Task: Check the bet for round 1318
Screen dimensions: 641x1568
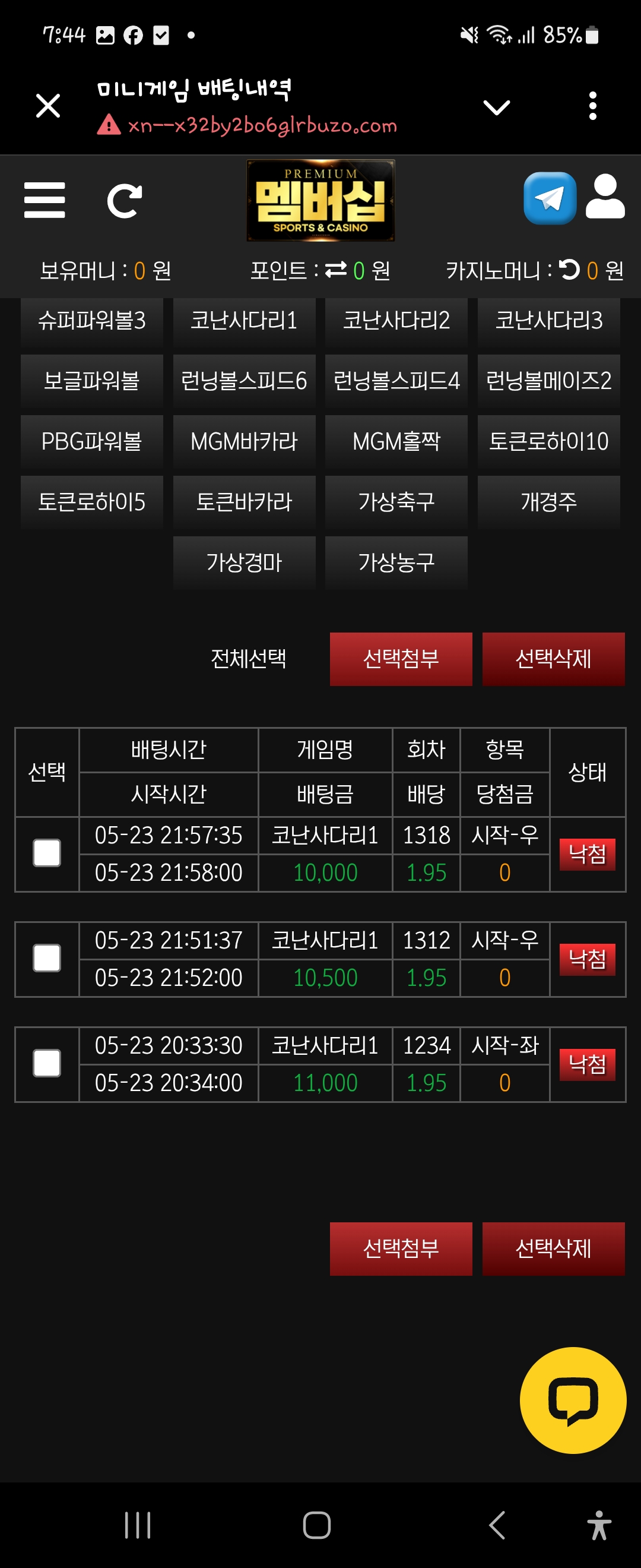Action: pos(47,853)
